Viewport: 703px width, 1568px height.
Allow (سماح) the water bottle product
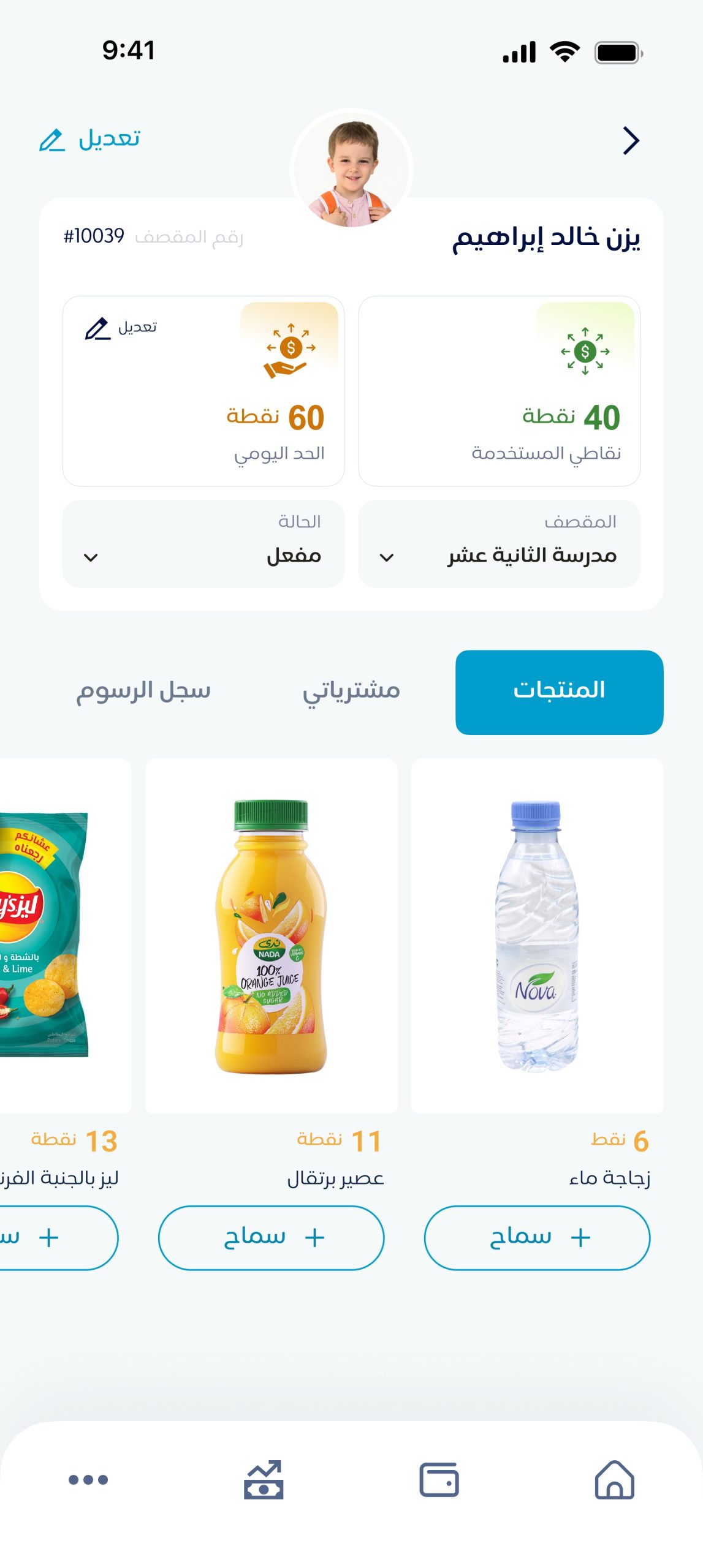[x=536, y=1237]
